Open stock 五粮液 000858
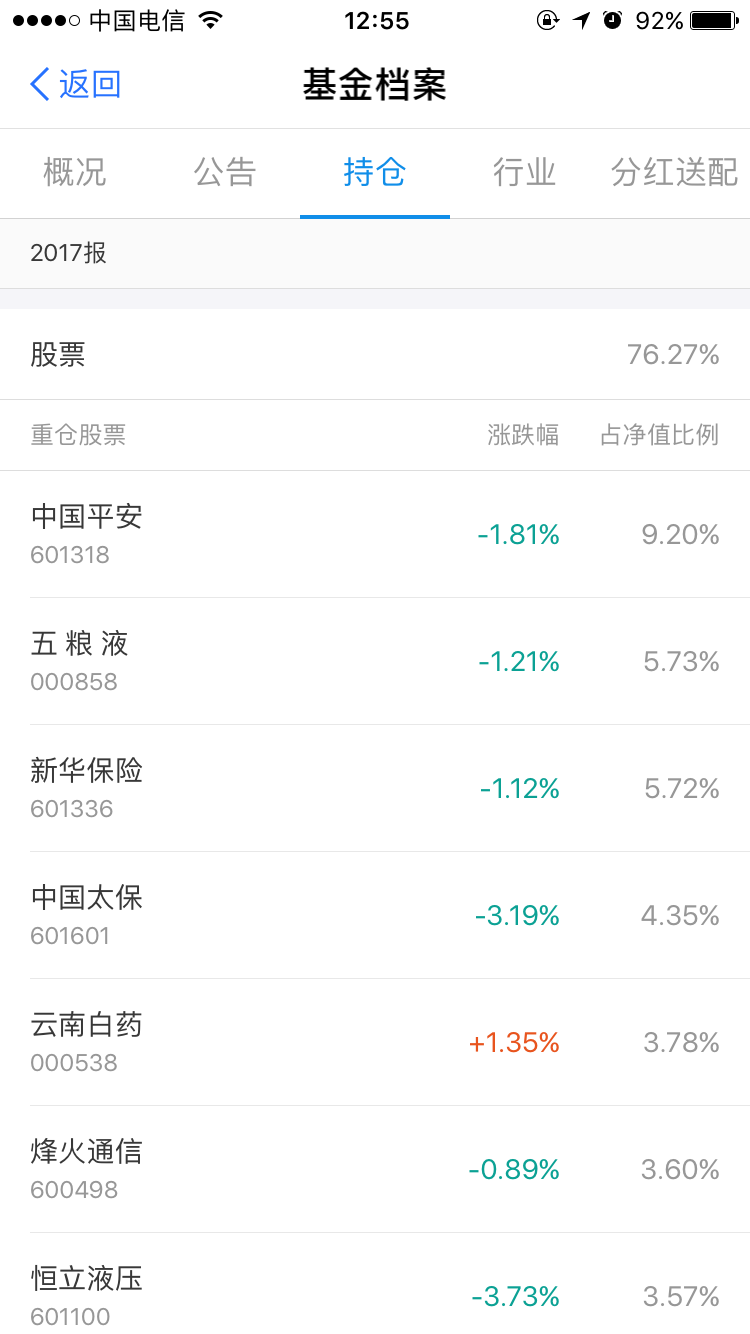The image size is (750, 1334). [x=375, y=661]
